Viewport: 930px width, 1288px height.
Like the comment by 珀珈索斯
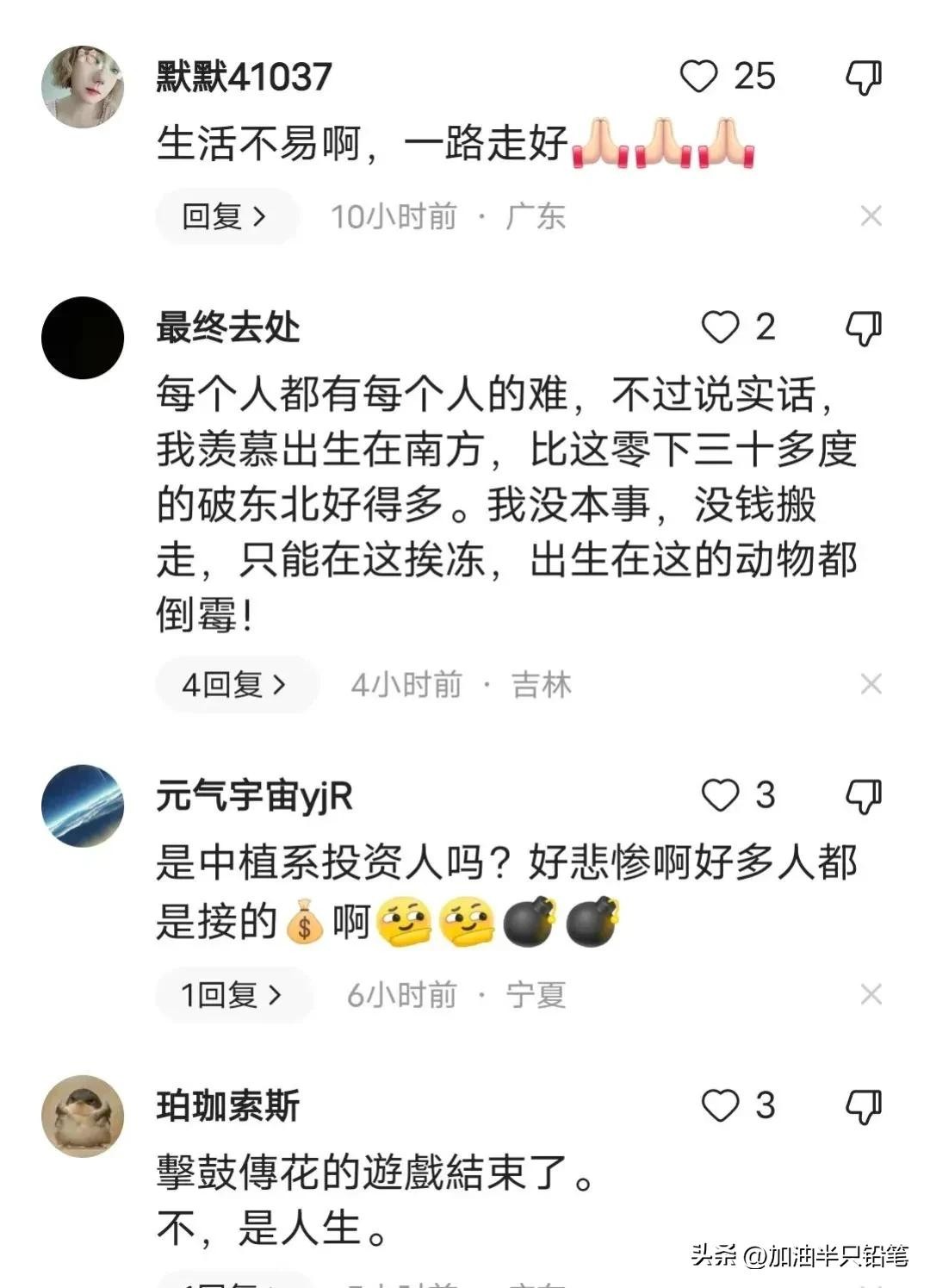point(720,1105)
